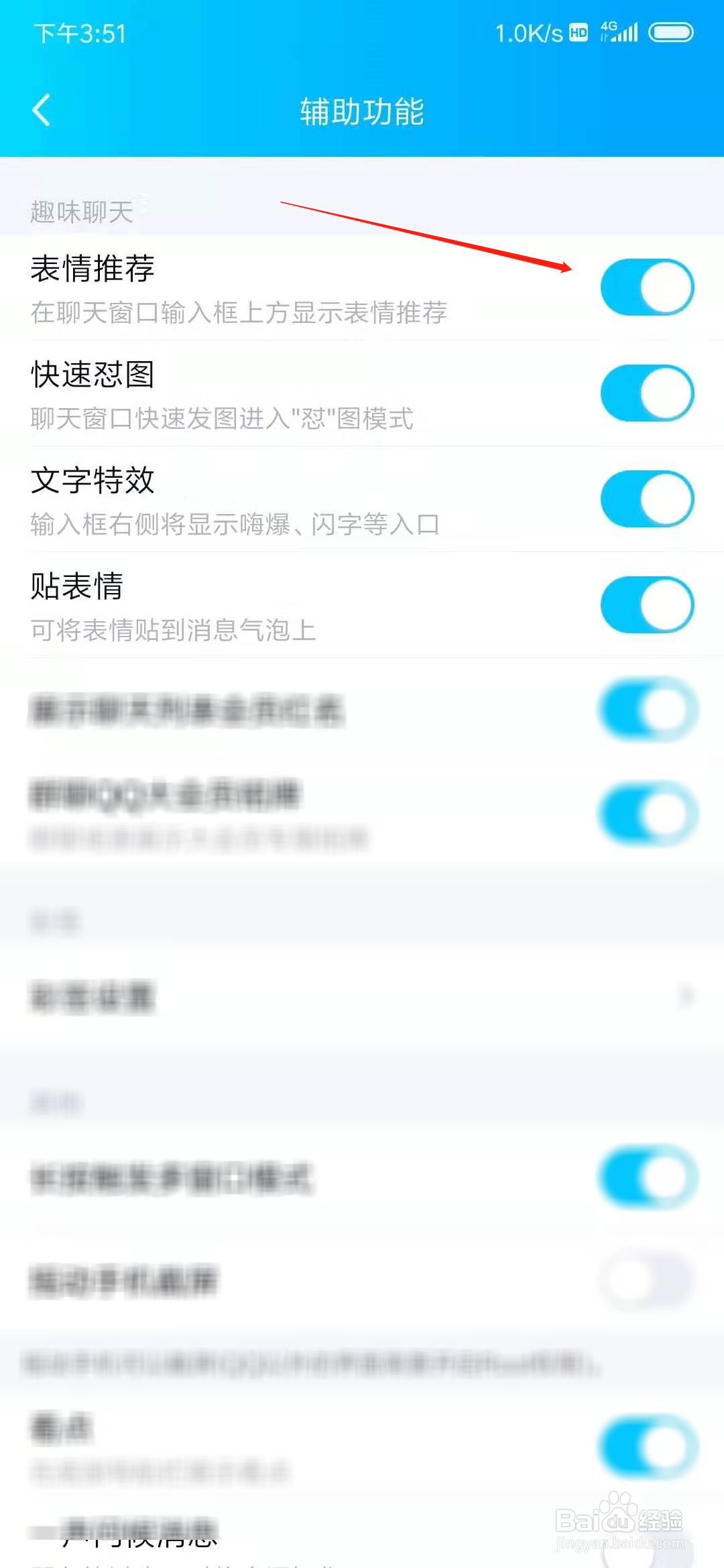Image resolution: width=724 pixels, height=1568 pixels.
Task: Turn off the 快速怼图 toggle
Action: click(646, 394)
